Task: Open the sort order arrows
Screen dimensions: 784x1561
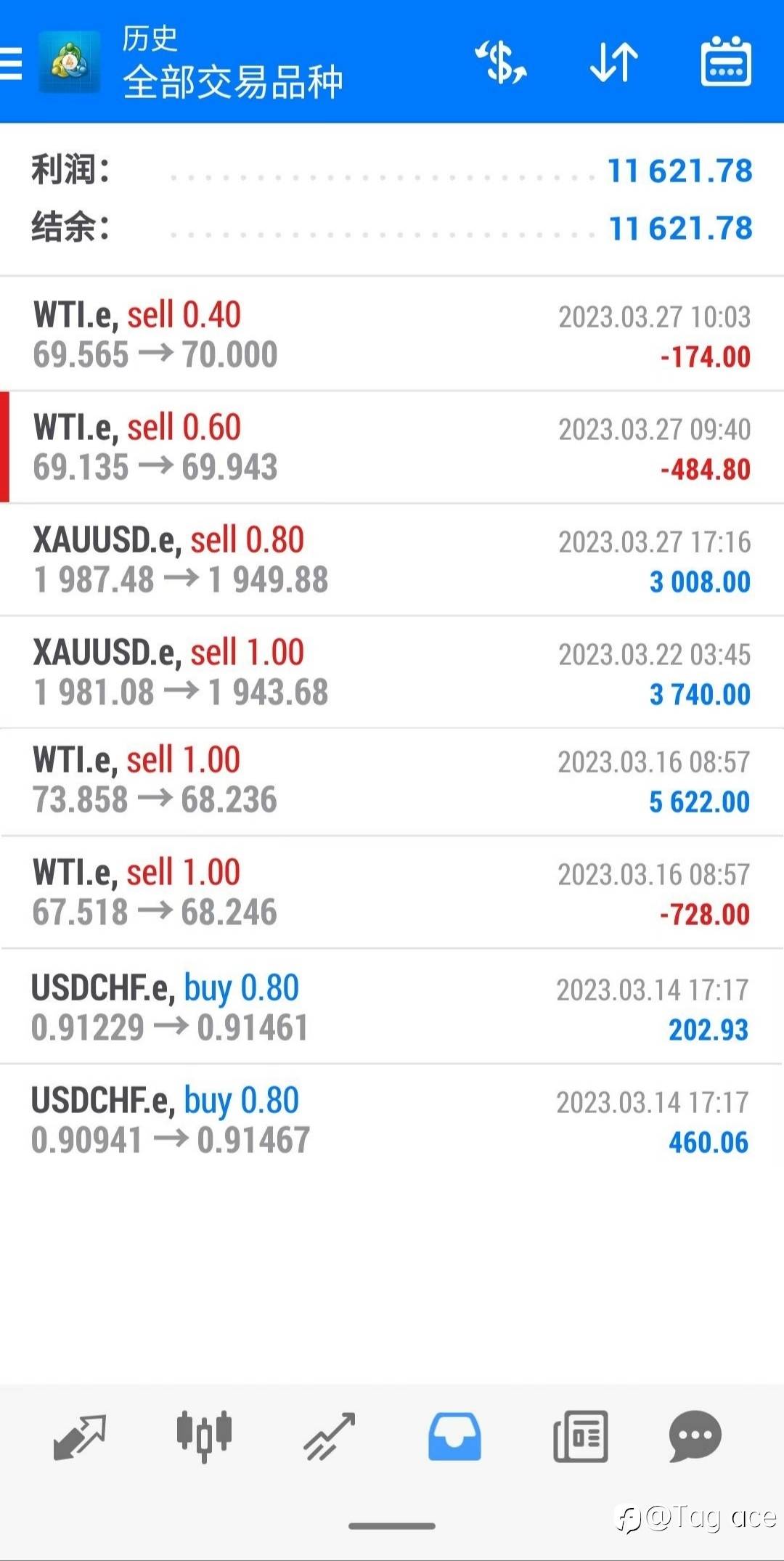Action: click(x=613, y=62)
